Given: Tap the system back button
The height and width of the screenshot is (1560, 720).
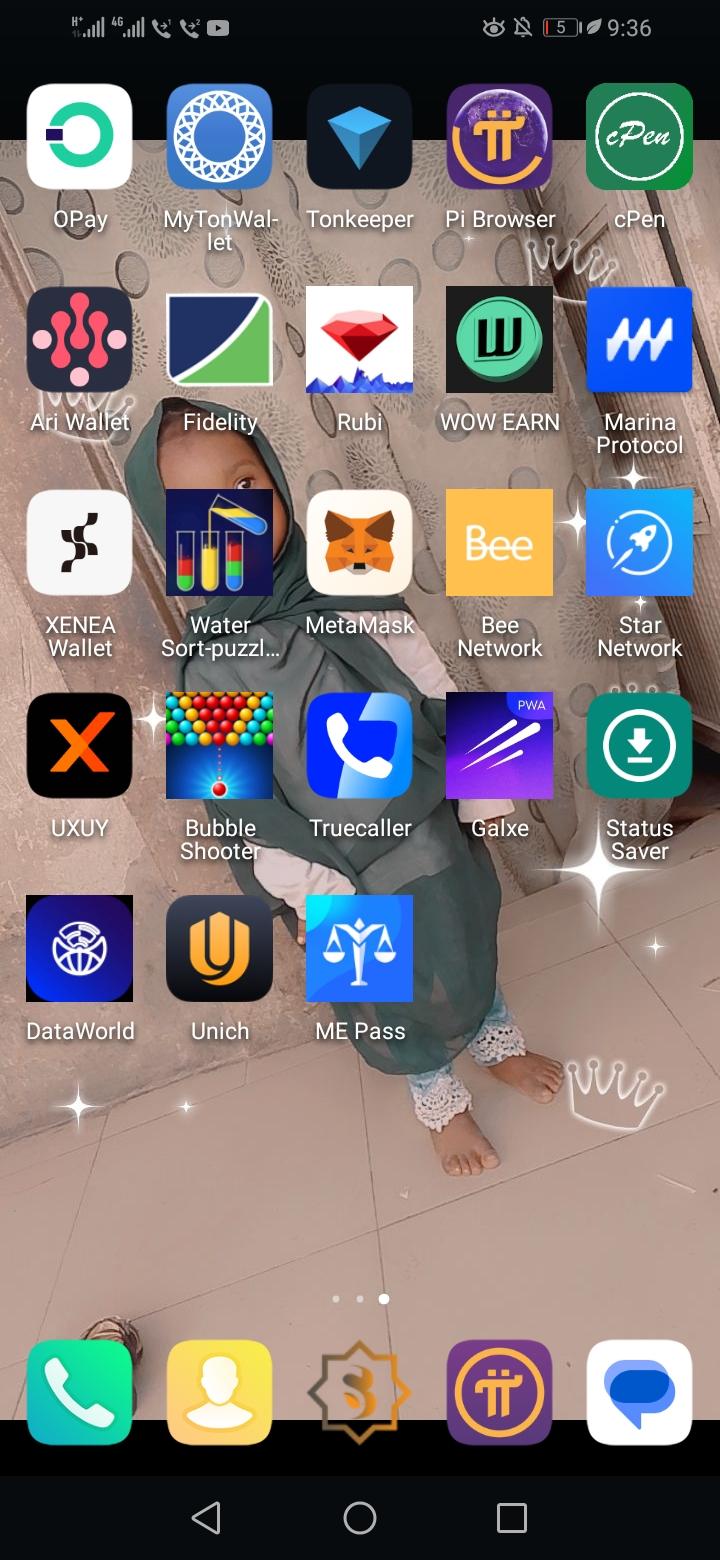Looking at the screenshot, I should (206, 1518).
